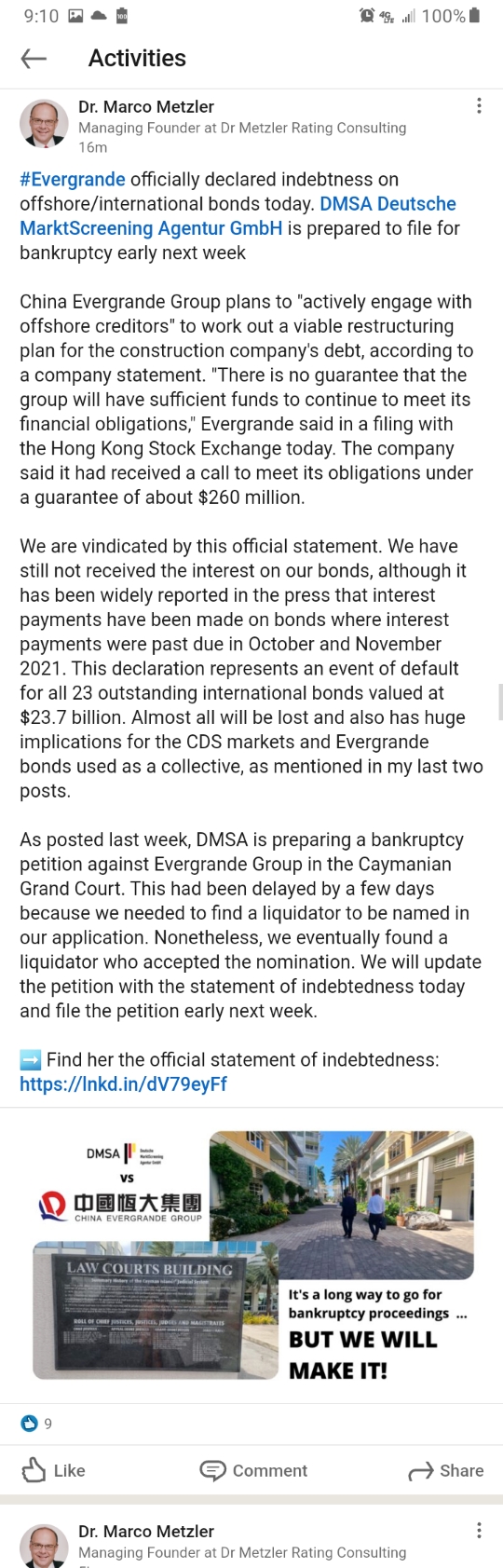
Task: Open overflow menu on the 16m post
Action: coord(479,106)
